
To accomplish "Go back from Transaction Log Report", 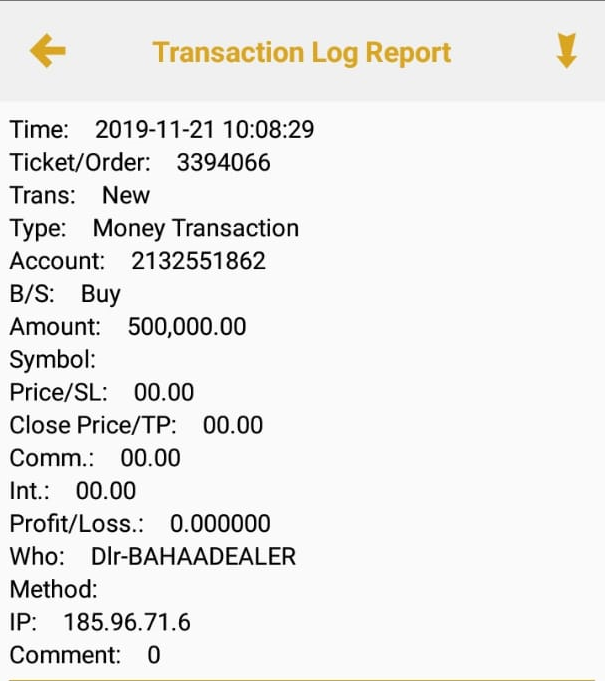I will (x=48, y=51).
